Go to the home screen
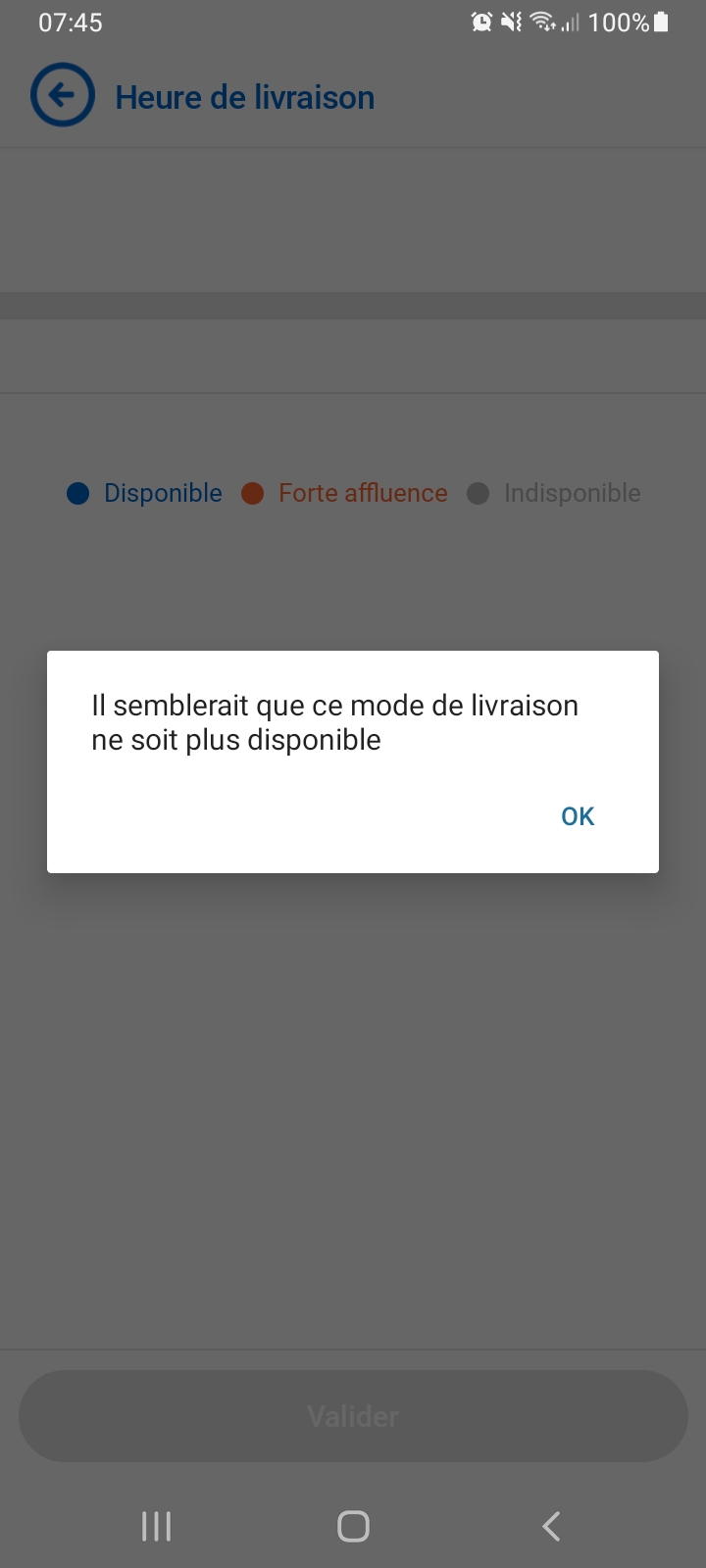The height and width of the screenshot is (1568, 706). (353, 1526)
